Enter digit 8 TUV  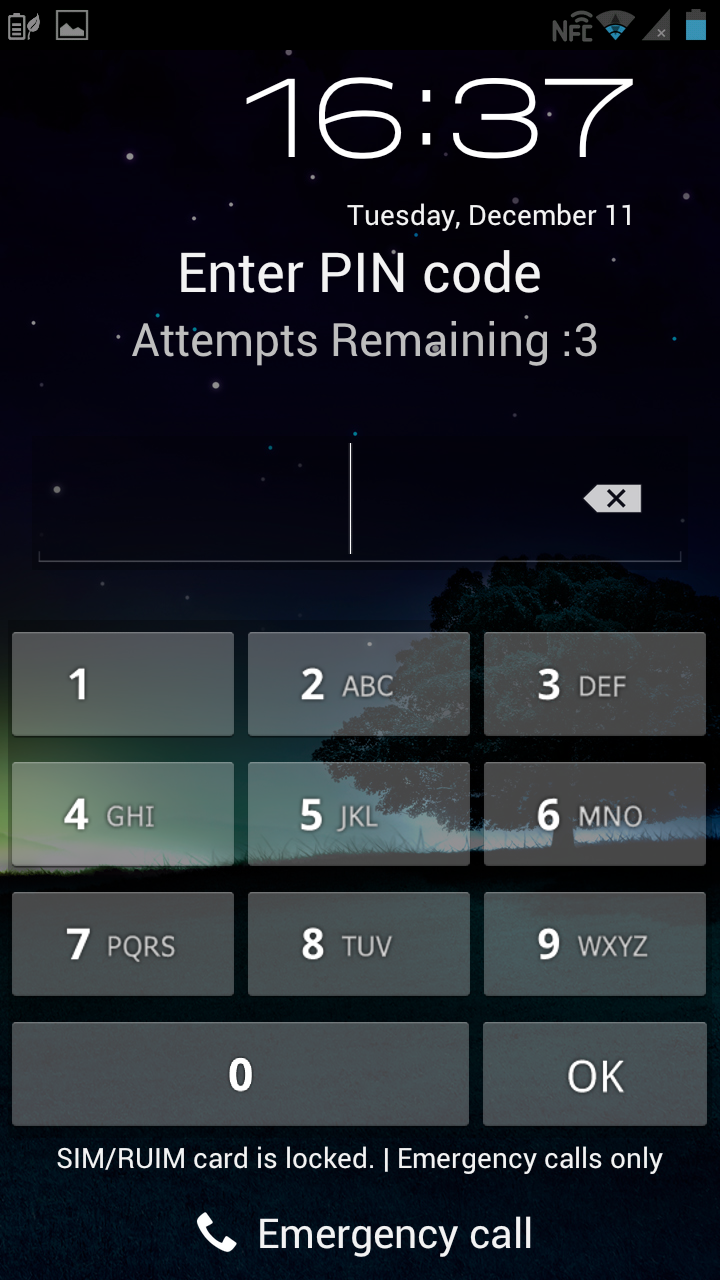tap(359, 944)
